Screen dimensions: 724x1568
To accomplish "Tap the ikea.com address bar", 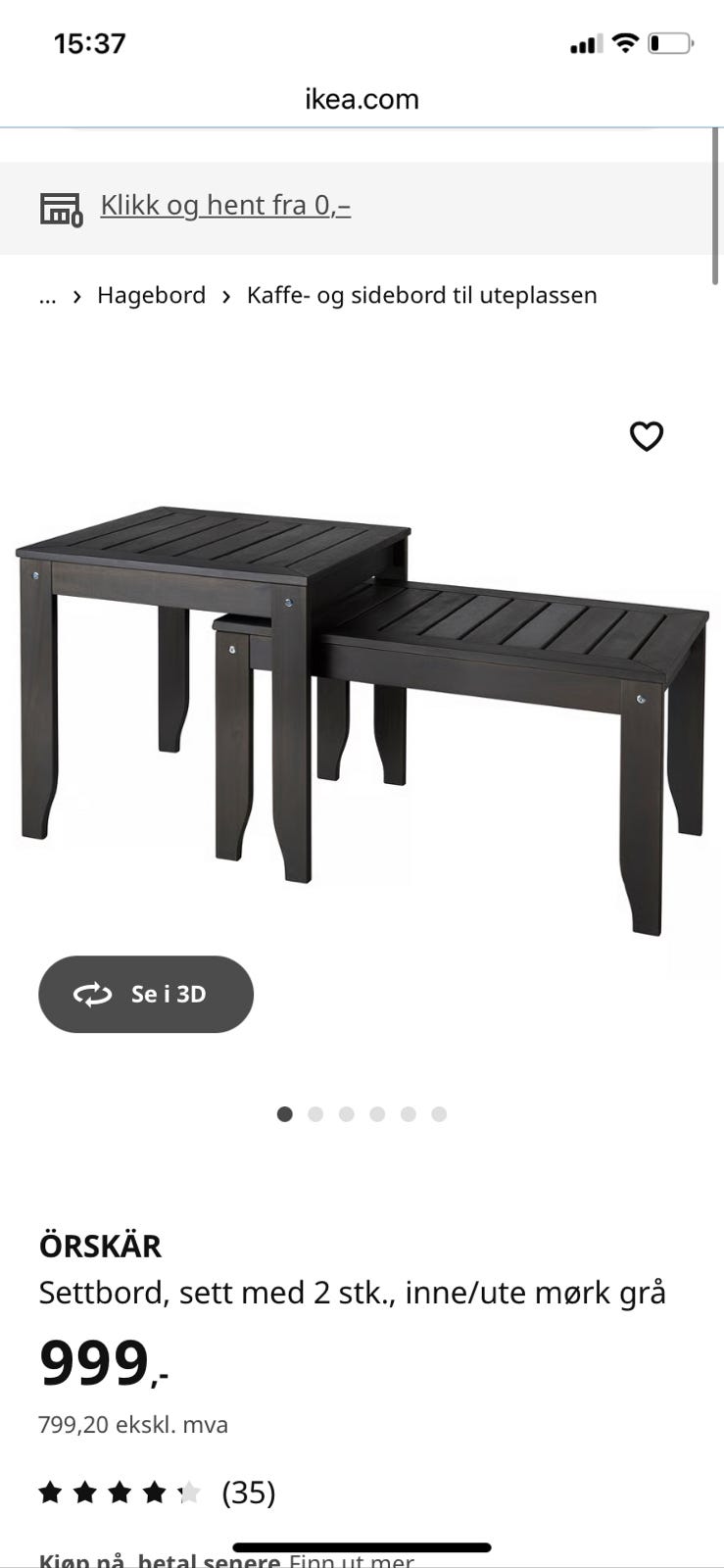I will pyautogui.click(x=362, y=99).
